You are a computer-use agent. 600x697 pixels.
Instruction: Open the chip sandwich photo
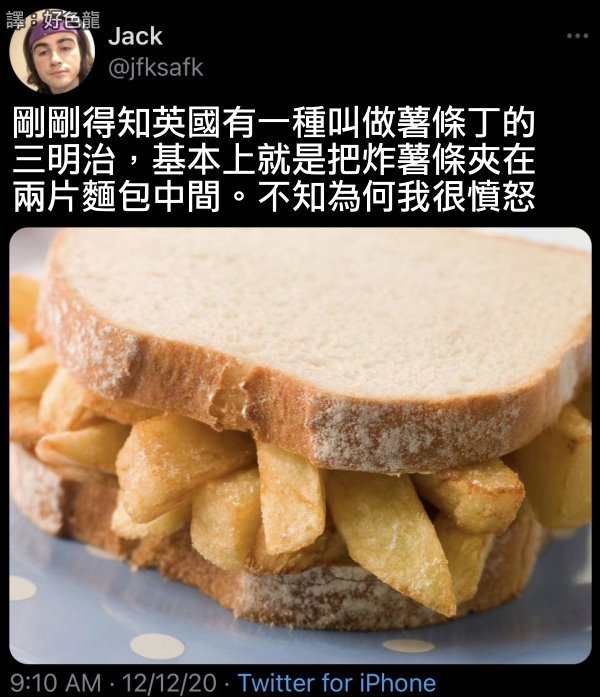click(300, 445)
